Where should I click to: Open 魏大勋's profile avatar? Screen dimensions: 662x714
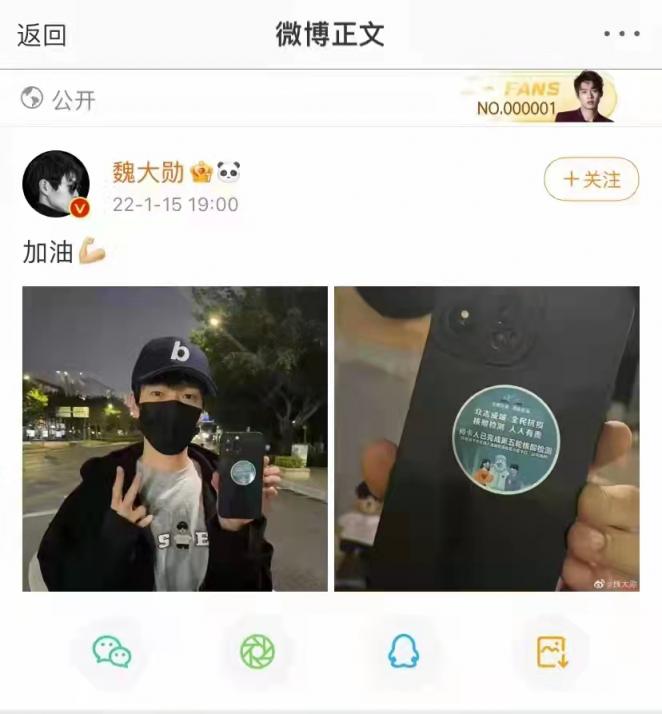click(x=56, y=184)
